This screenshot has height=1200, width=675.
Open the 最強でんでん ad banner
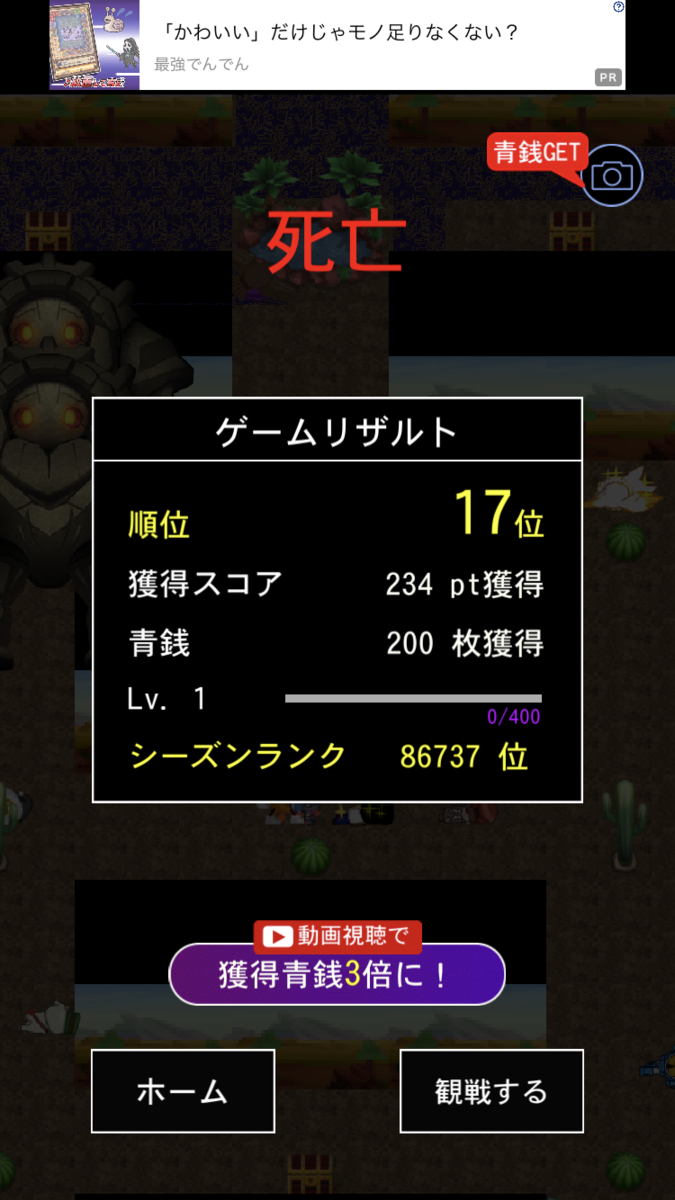pos(337,45)
